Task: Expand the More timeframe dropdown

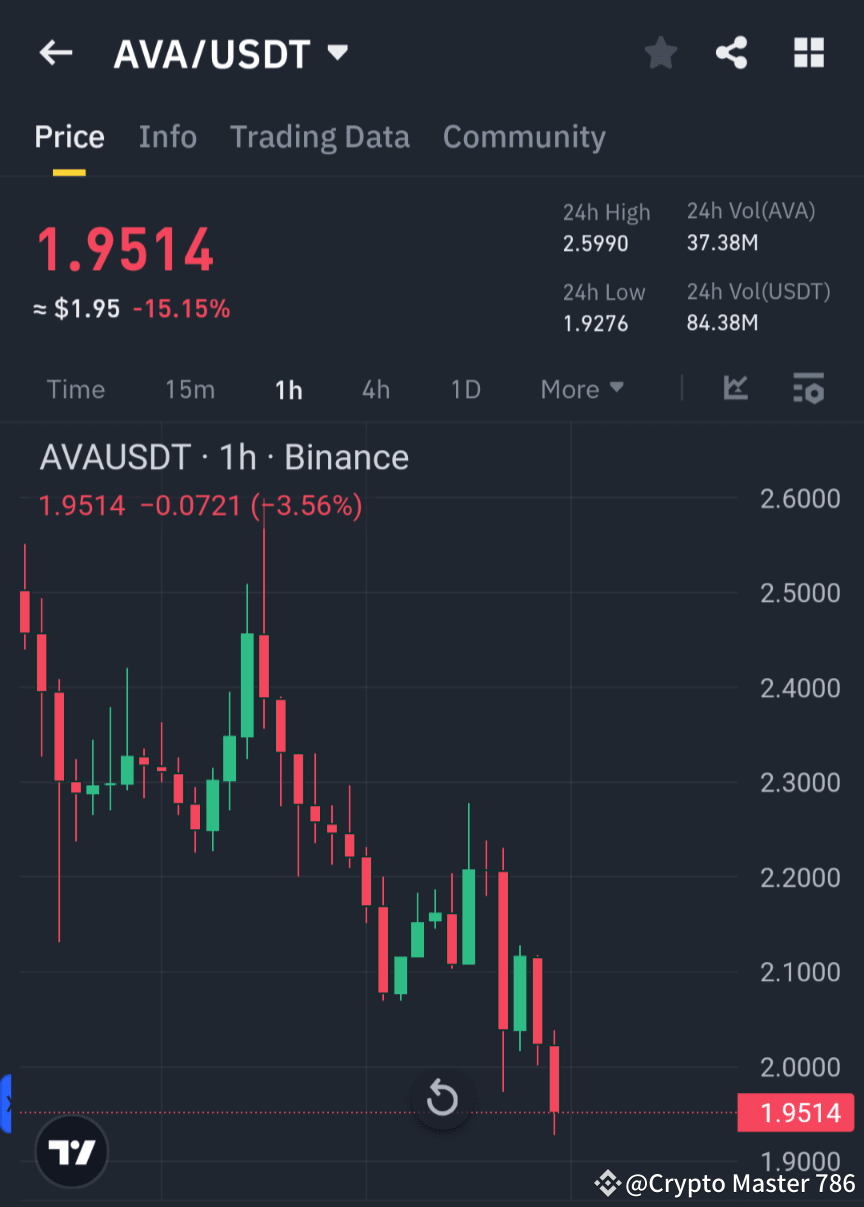Action: click(x=582, y=389)
